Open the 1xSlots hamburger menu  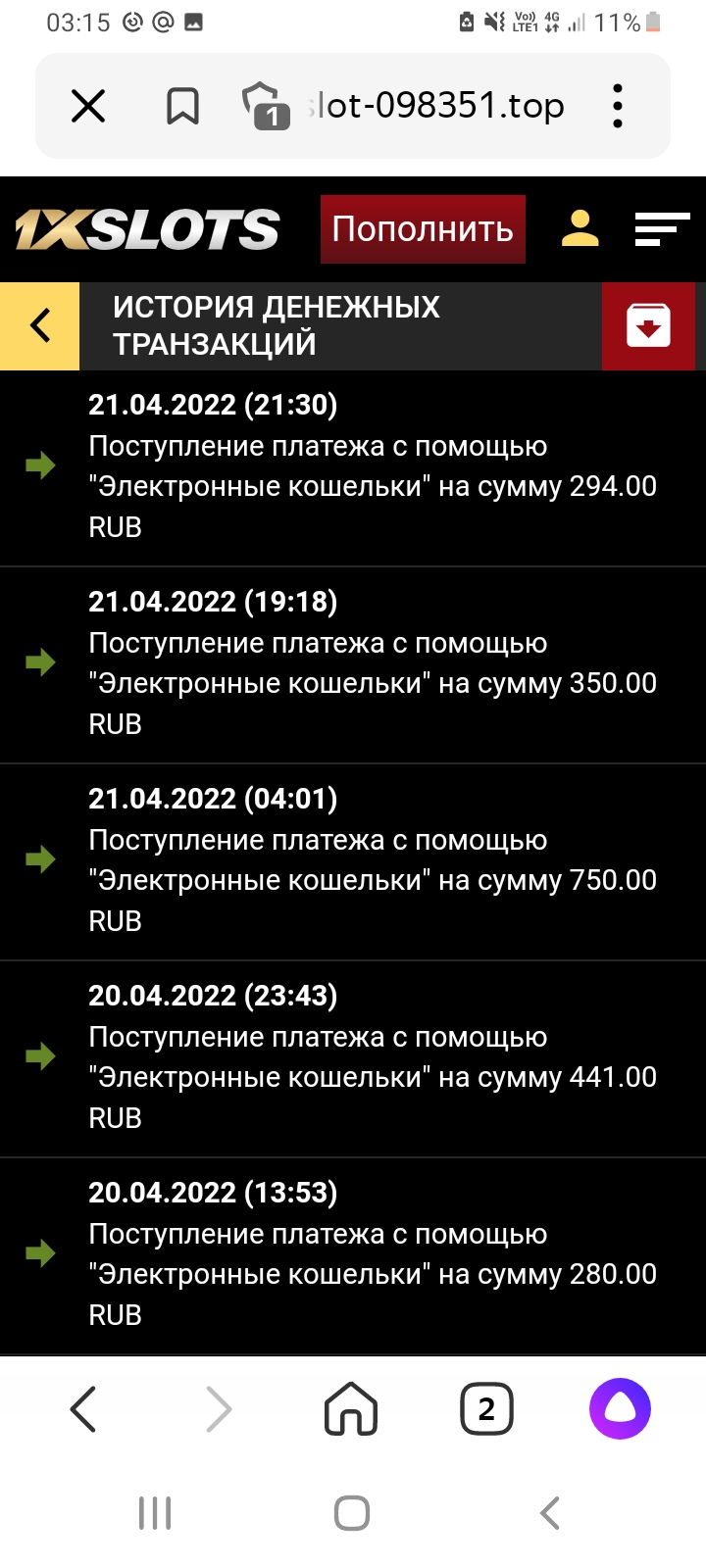(662, 229)
